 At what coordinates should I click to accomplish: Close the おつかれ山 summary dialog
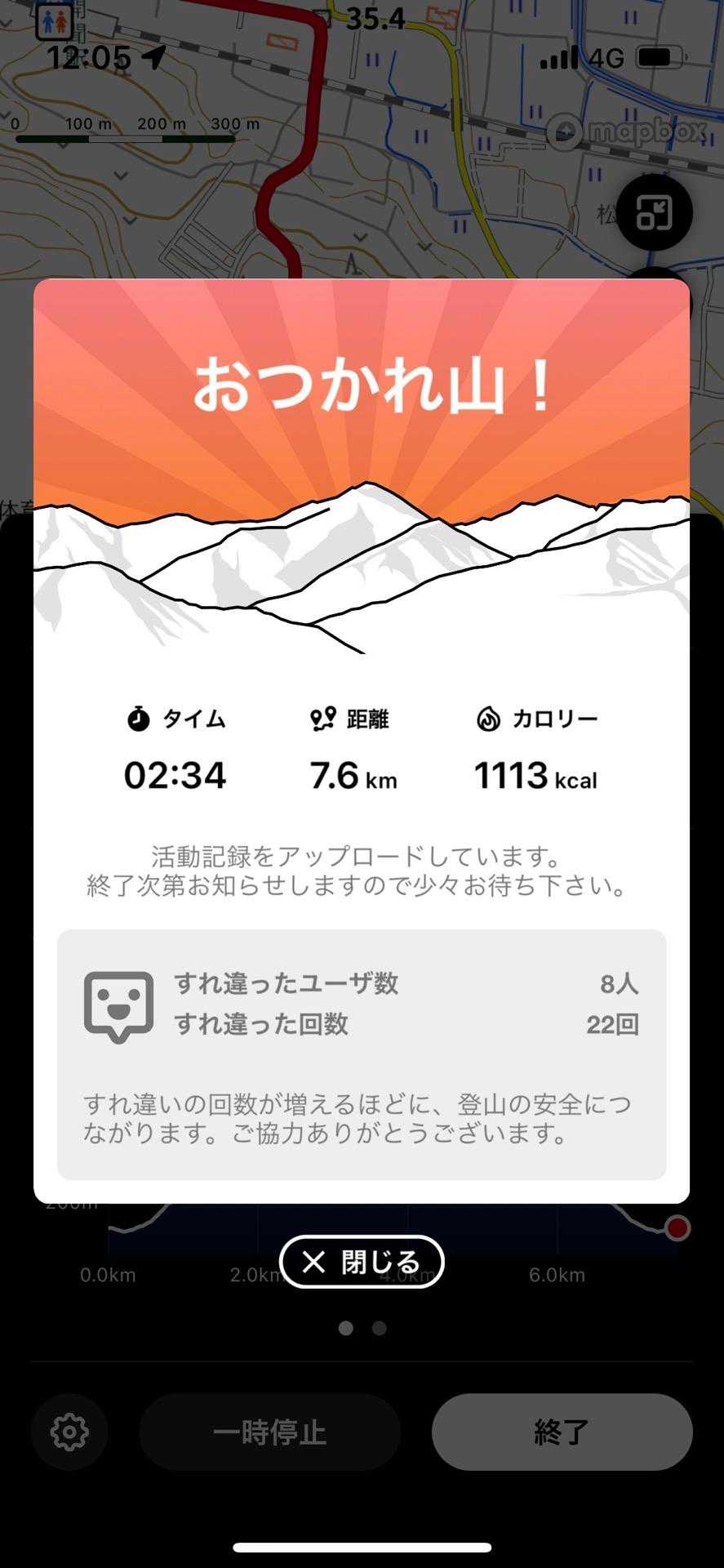pyautogui.click(x=362, y=1262)
